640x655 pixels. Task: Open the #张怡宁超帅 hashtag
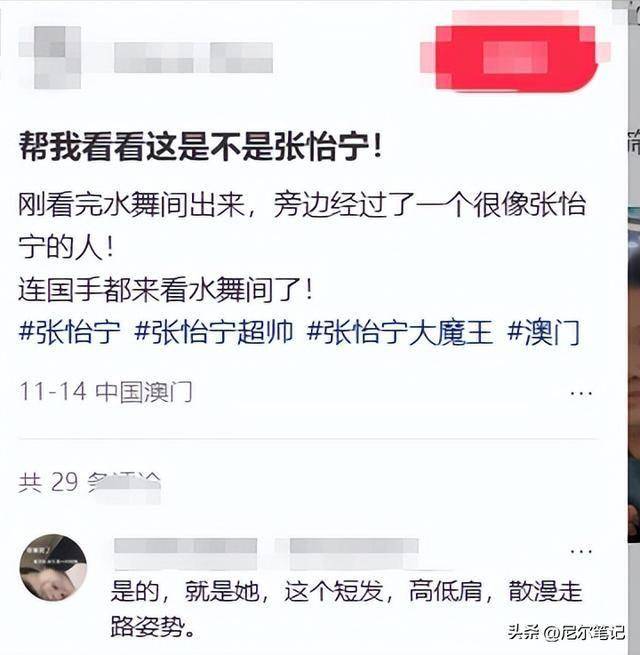coord(214,333)
